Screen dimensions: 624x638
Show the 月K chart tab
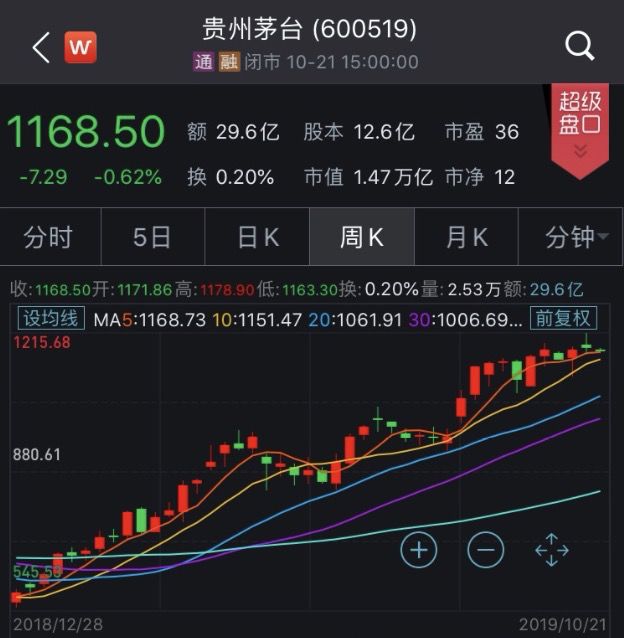466,237
